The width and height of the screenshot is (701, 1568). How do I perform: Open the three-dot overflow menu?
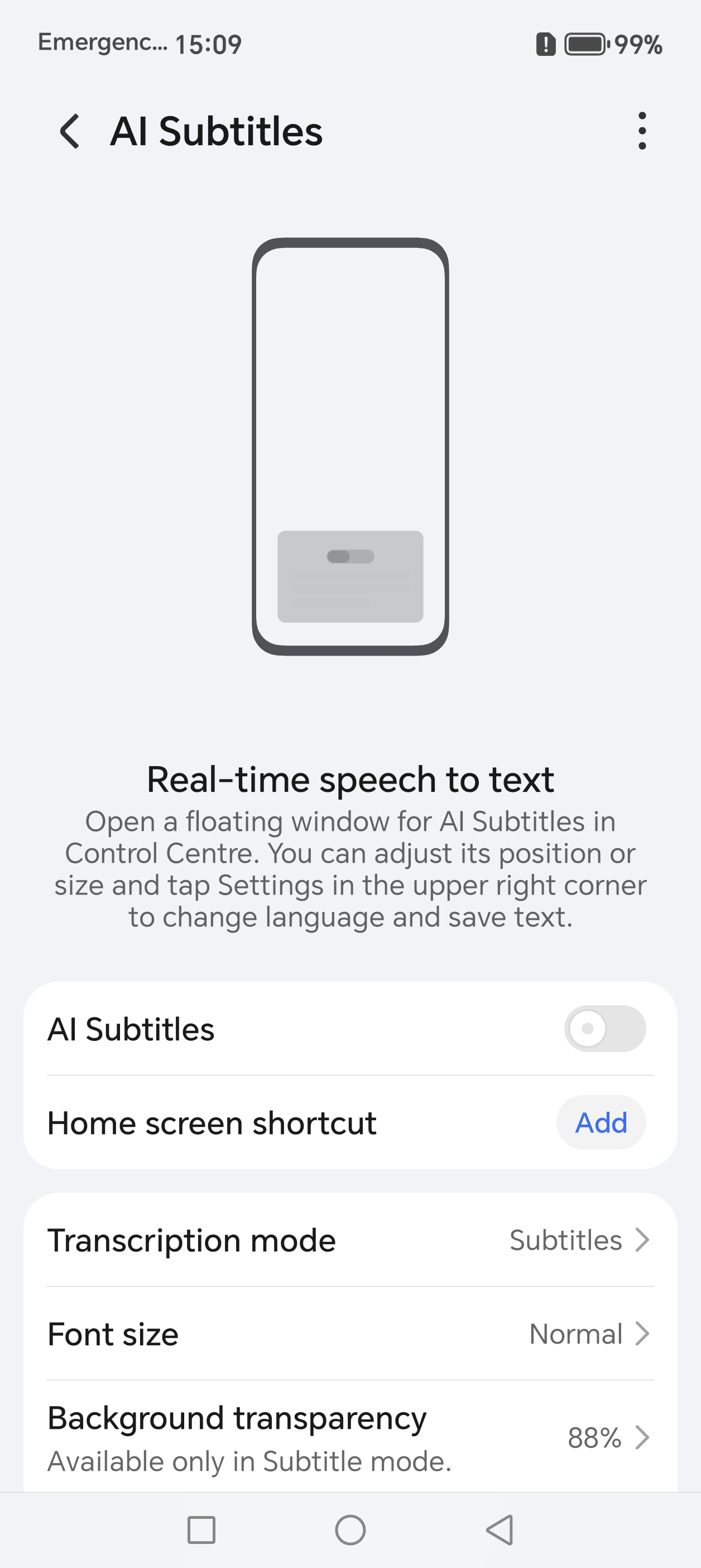coord(641,131)
